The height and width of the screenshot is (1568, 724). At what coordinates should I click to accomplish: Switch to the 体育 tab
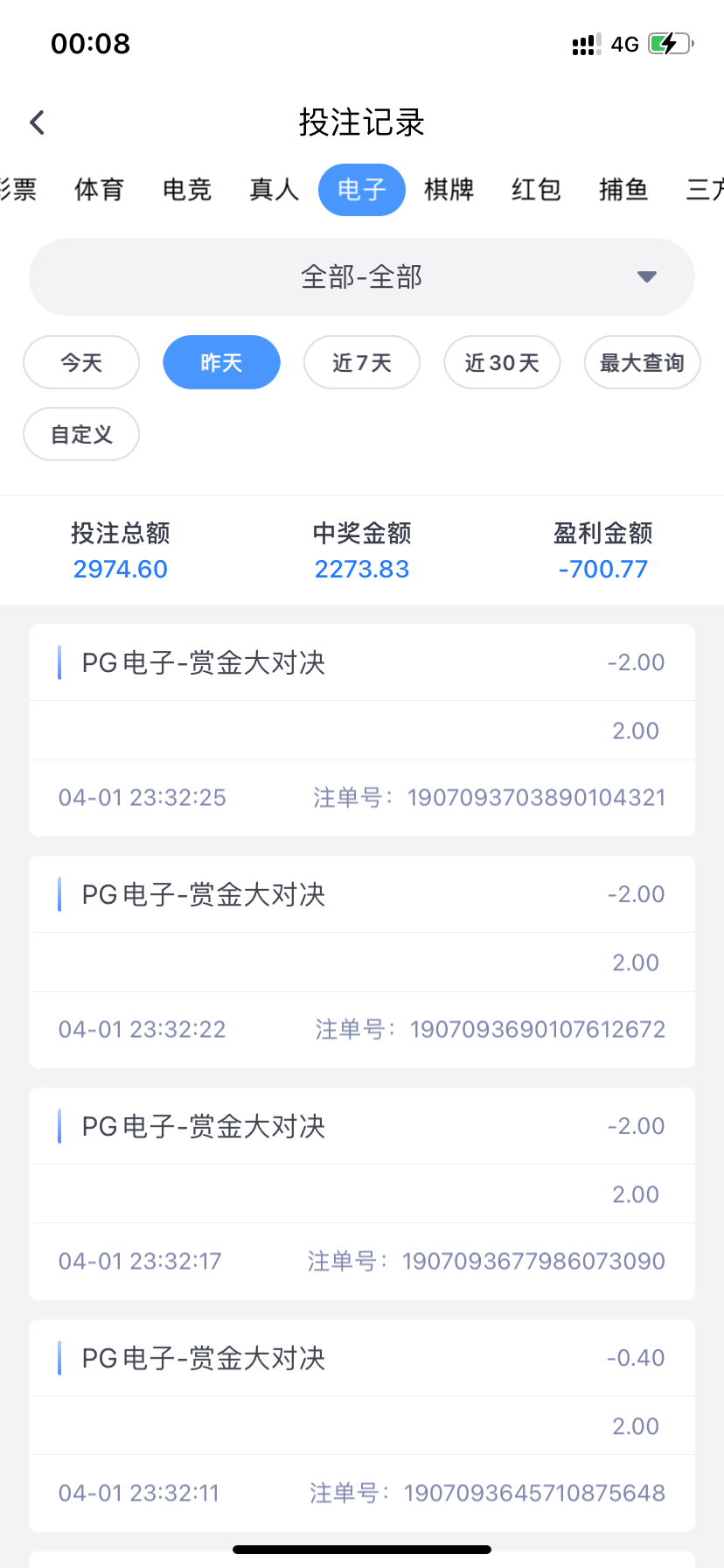point(99,190)
